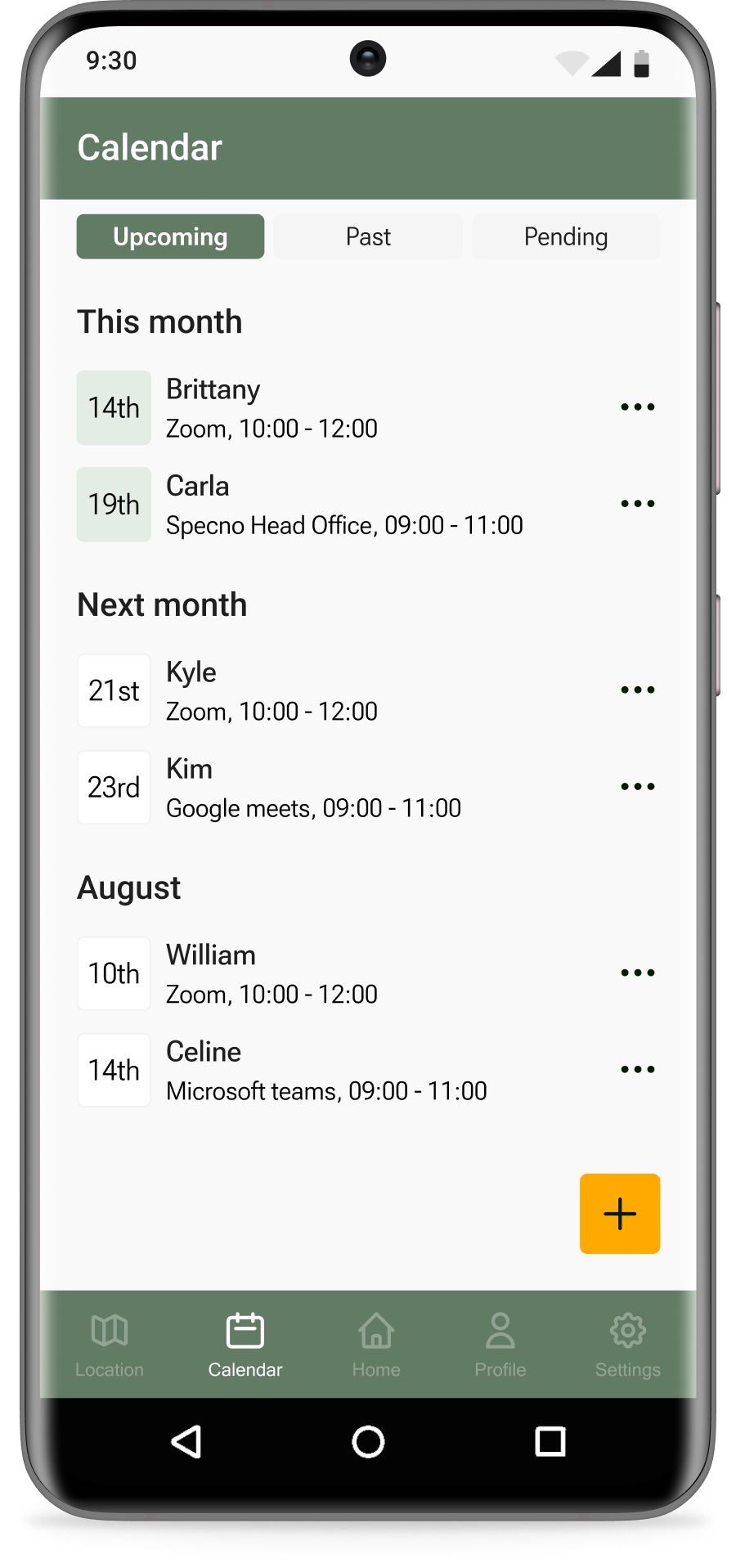Open the Profile tab
The image size is (736, 1568).
click(x=500, y=1345)
